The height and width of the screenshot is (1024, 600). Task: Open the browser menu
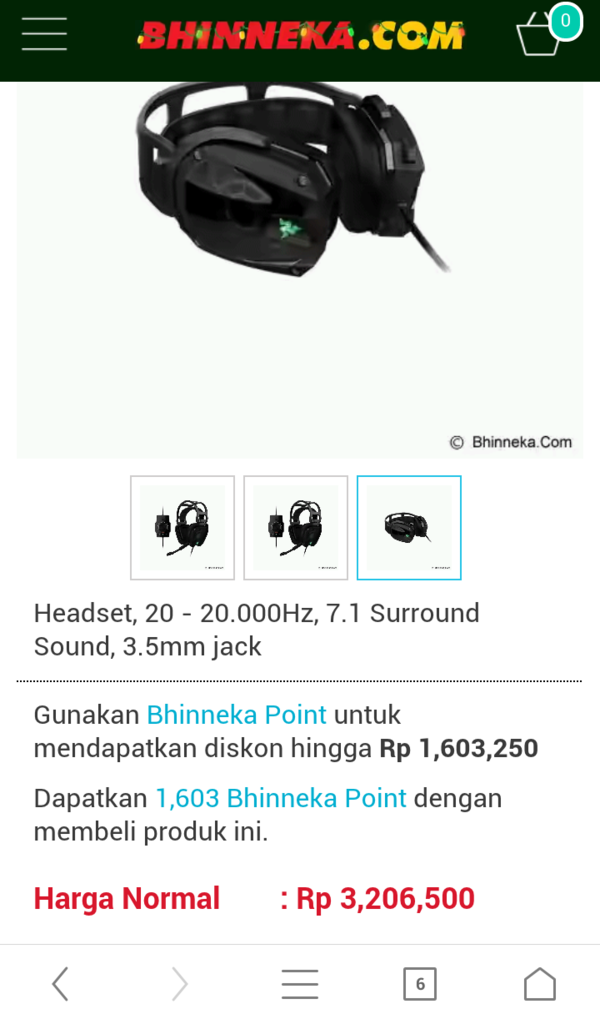299,984
